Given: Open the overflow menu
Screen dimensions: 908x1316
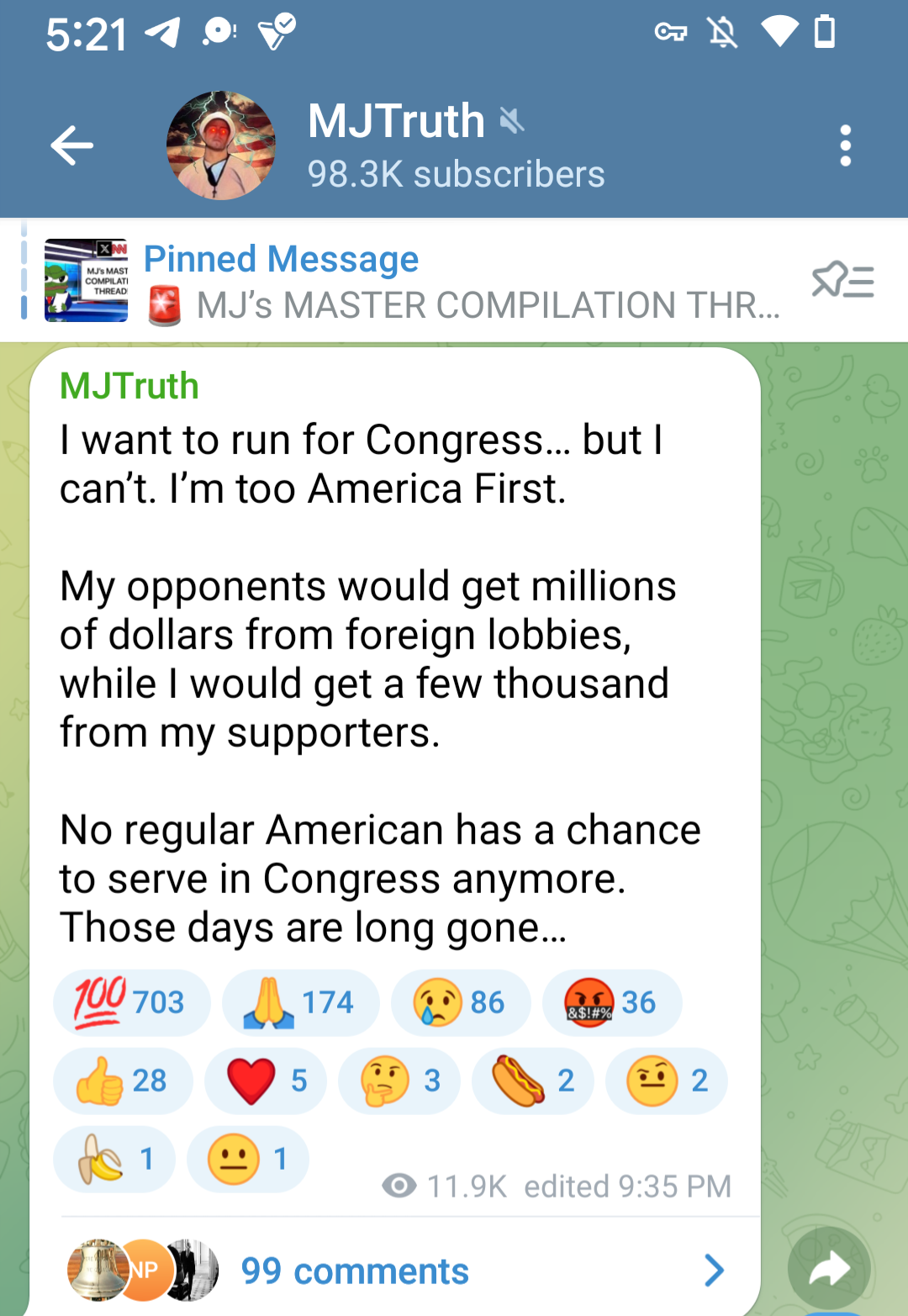Looking at the screenshot, I should (845, 146).
